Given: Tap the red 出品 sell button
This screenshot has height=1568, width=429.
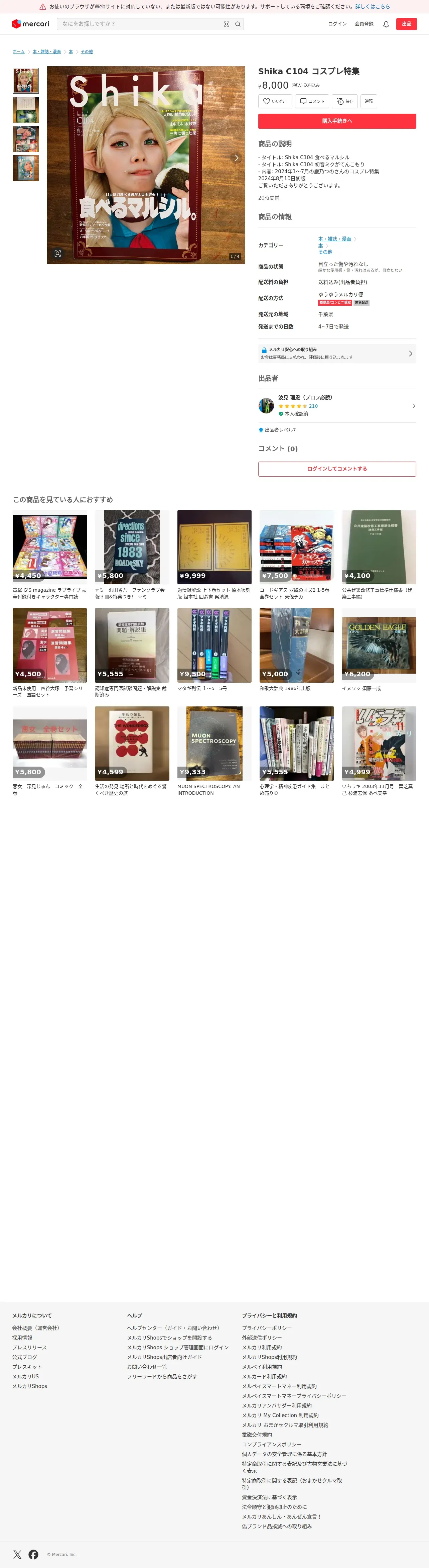Looking at the screenshot, I should point(407,24).
